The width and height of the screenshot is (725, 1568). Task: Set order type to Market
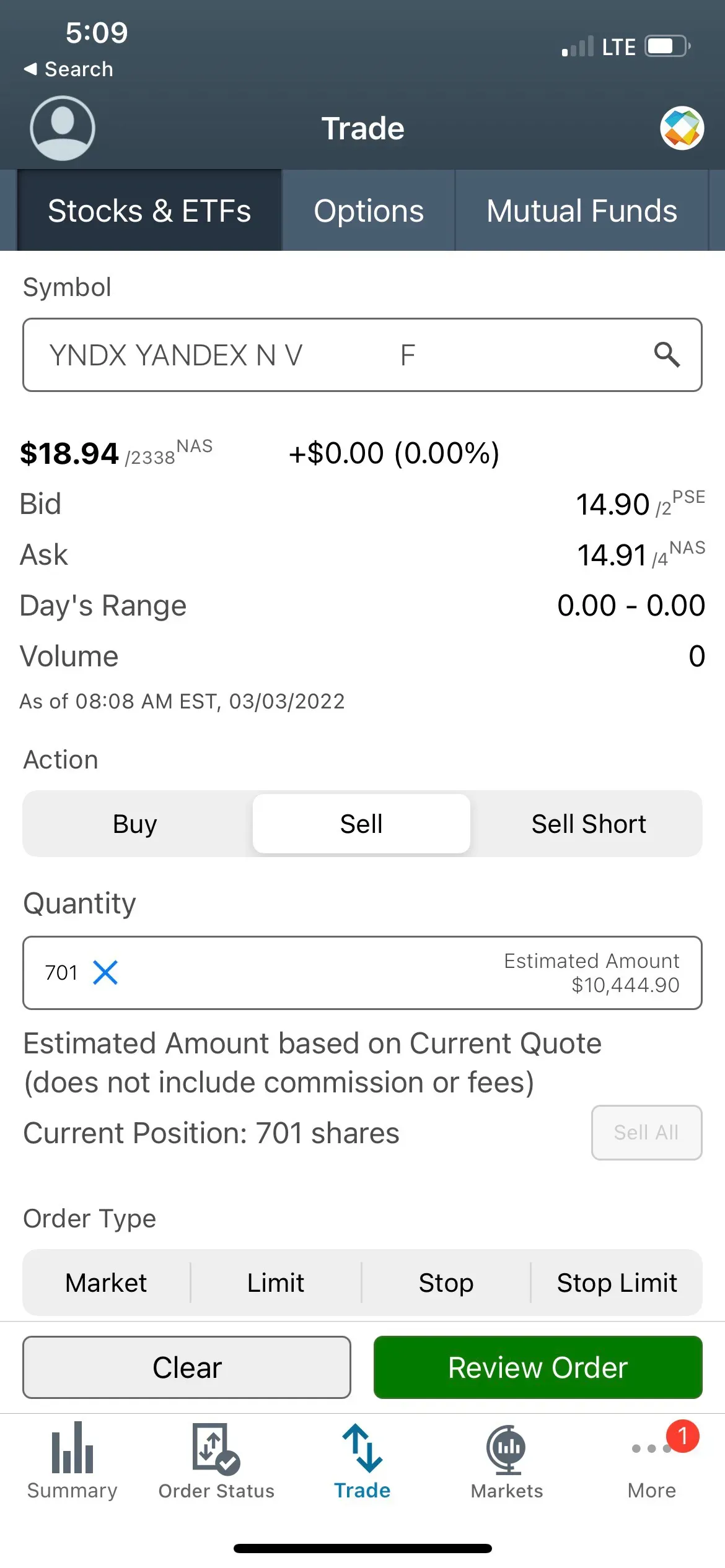pos(106,1283)
